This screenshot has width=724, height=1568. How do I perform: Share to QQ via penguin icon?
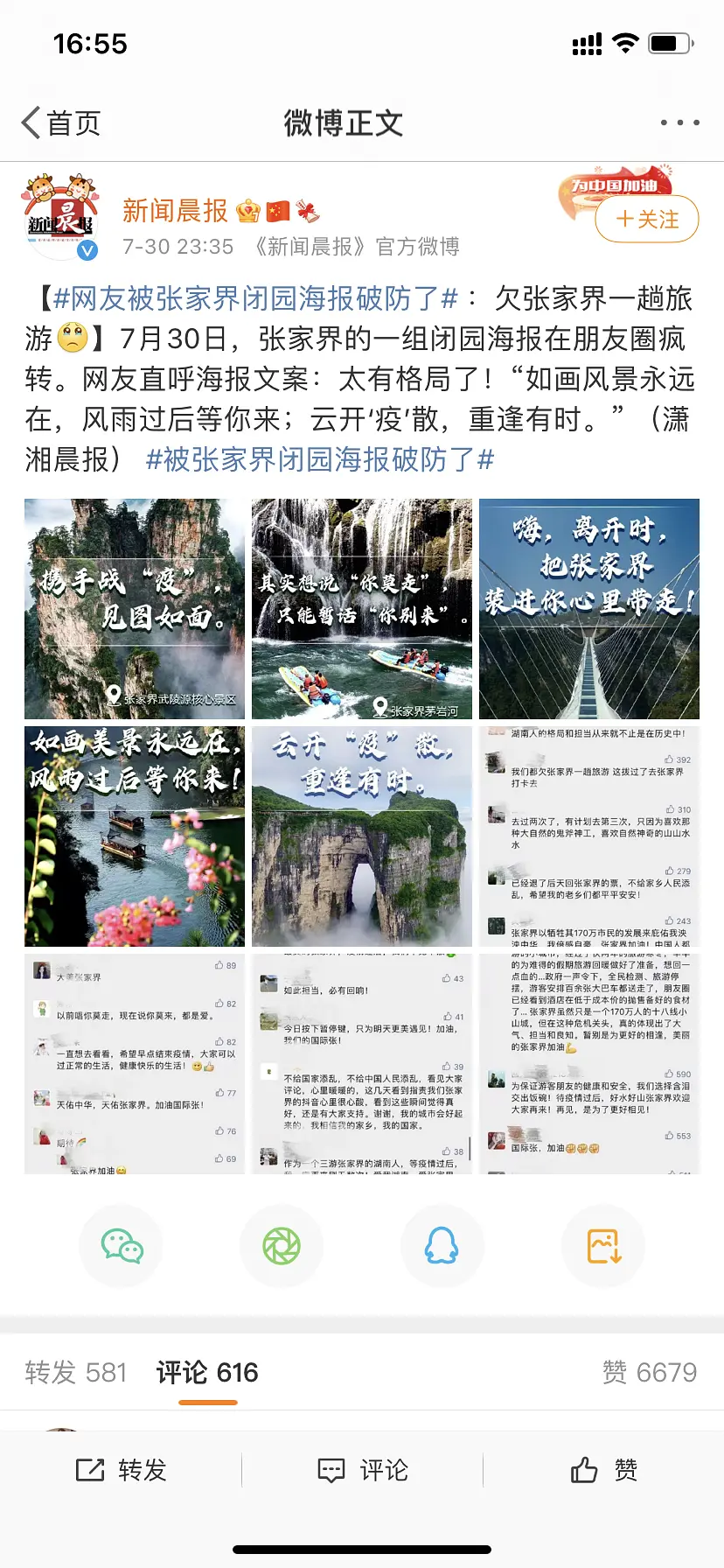(442, 1246)
